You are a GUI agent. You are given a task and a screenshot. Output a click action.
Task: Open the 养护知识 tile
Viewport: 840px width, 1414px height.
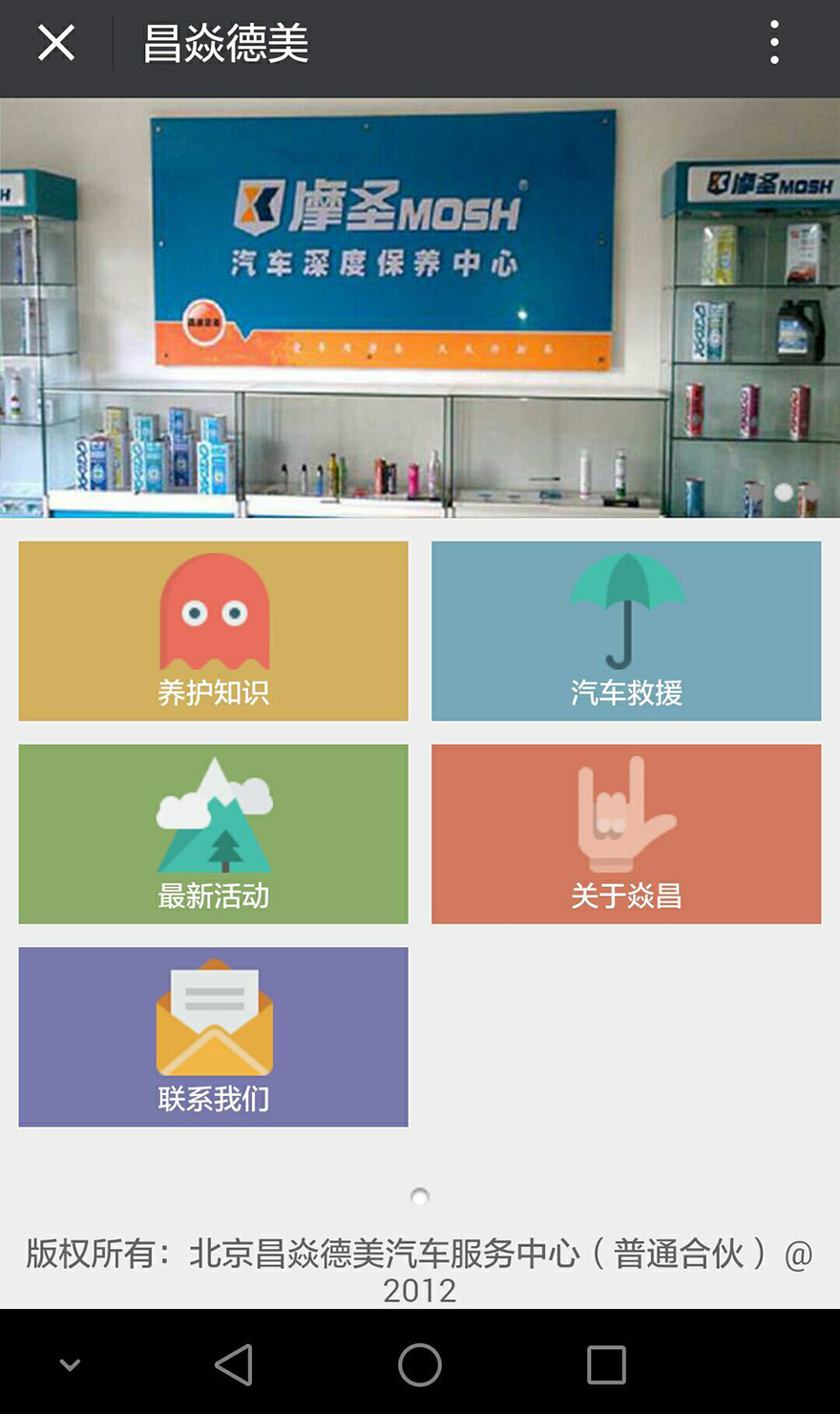click(213, 630)
